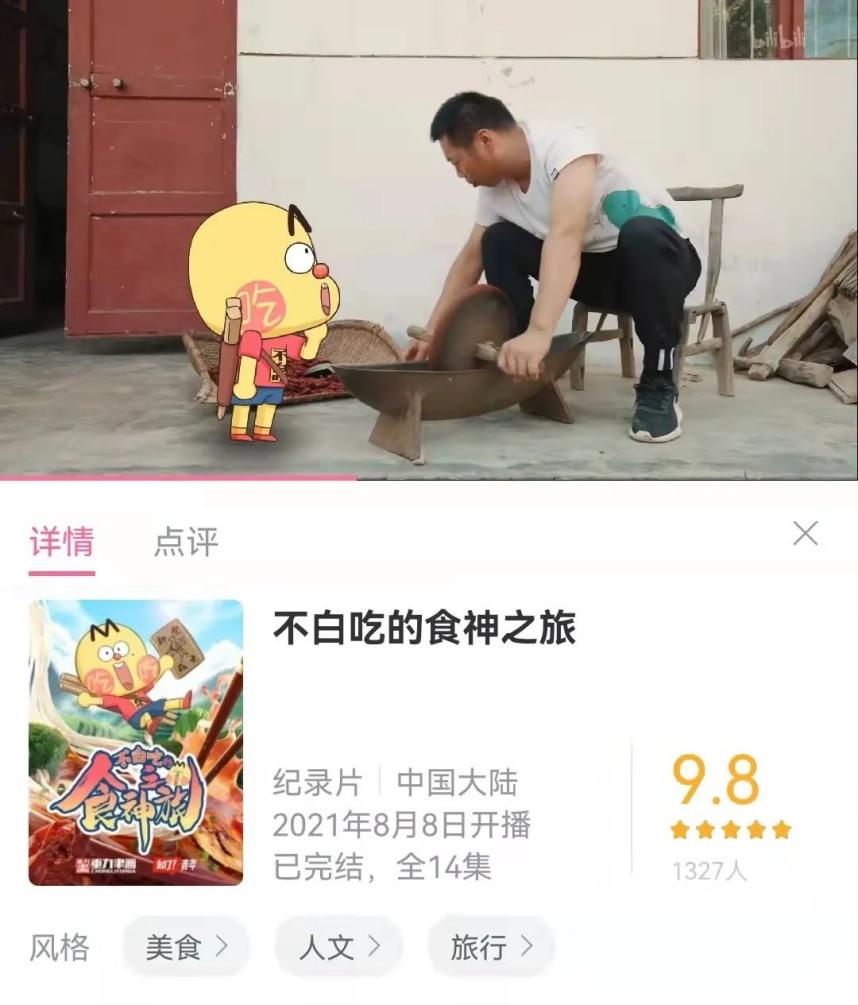Tap the video progress bar

429,478
